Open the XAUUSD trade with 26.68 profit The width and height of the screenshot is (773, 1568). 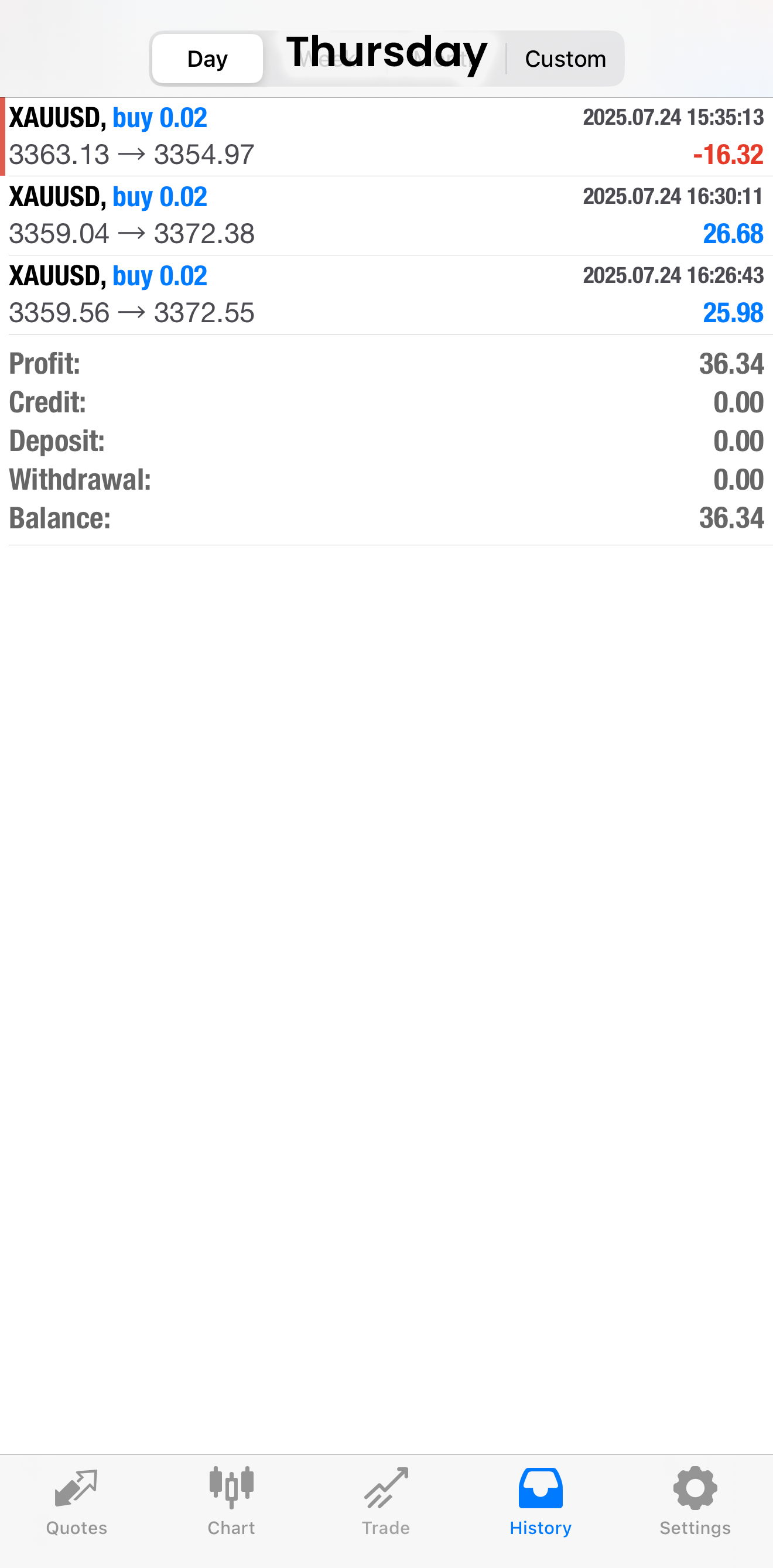386,216
